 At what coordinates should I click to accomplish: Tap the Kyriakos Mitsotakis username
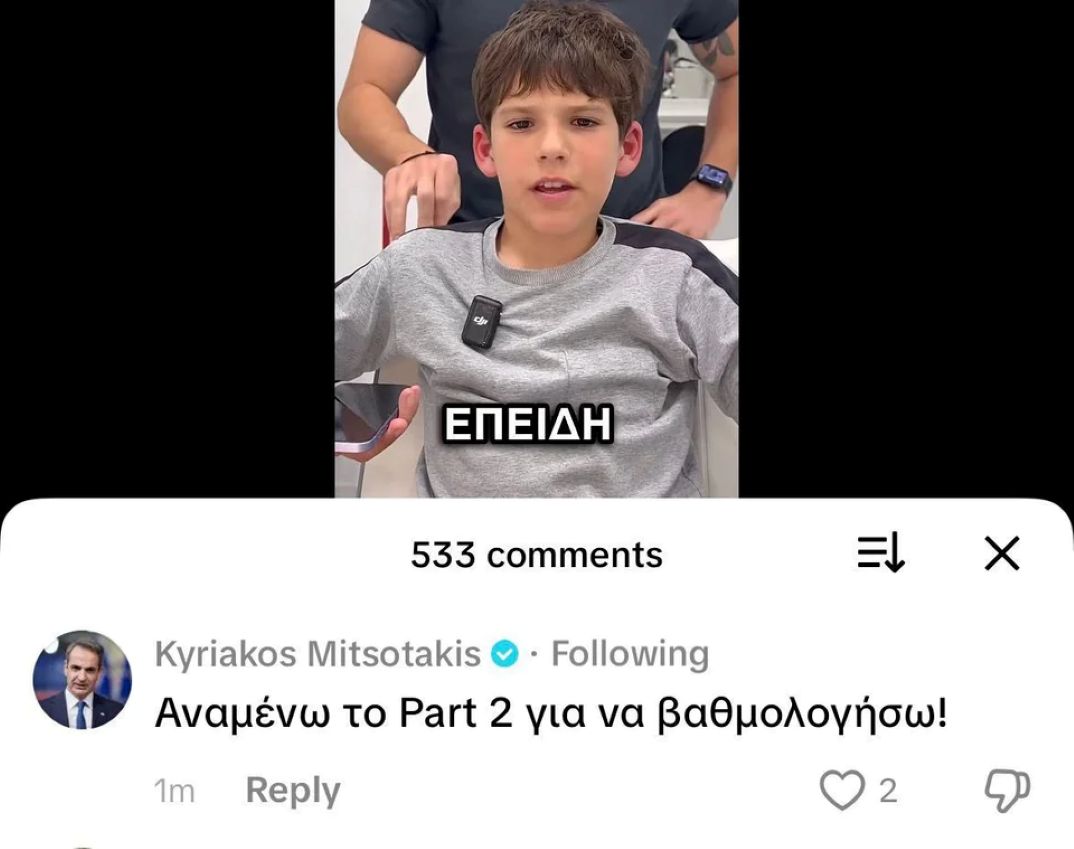pyautogui.click(x=318, y=654)
